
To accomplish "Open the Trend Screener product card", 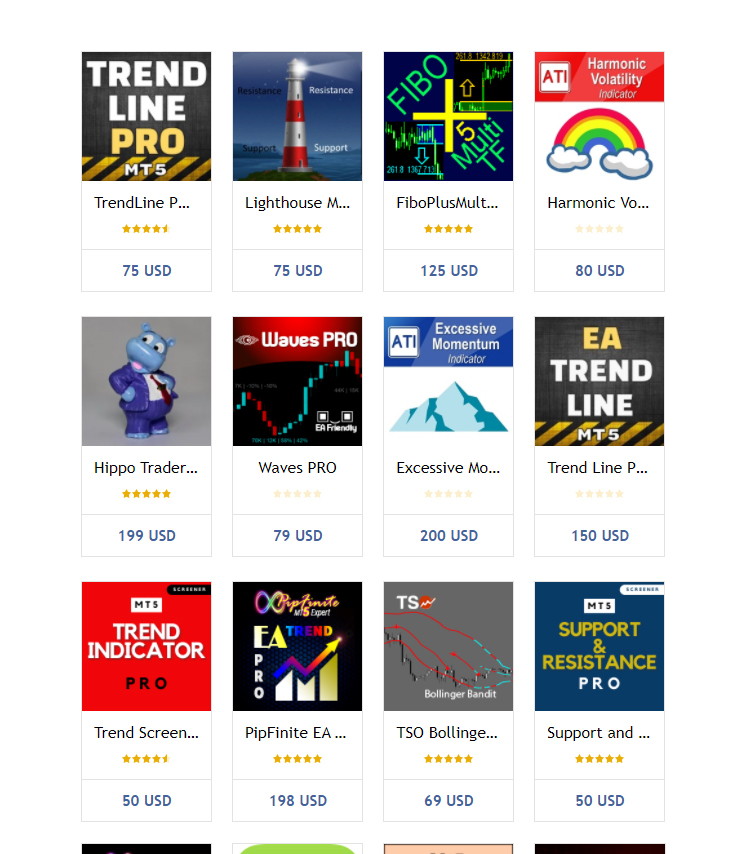I will click(146, 647).
